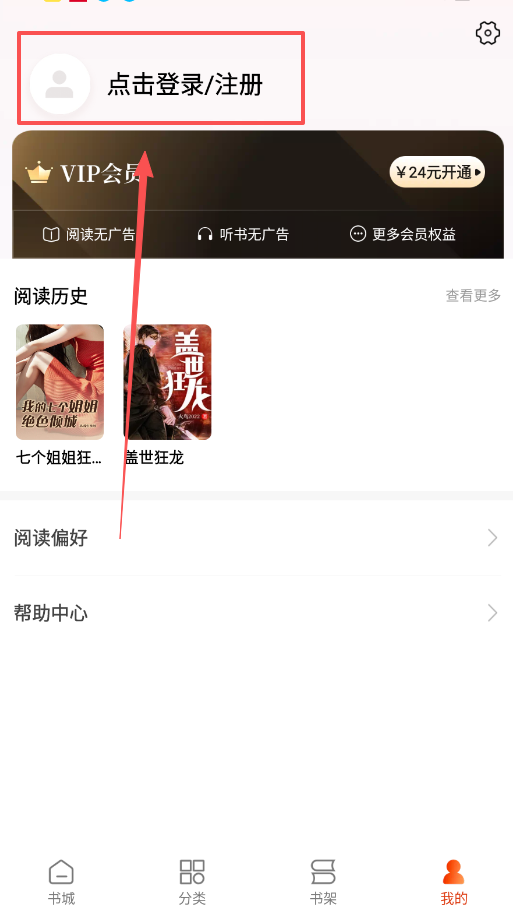Switch to the 书架 tab
Screen dimensions: 513x909
point(323,882)
